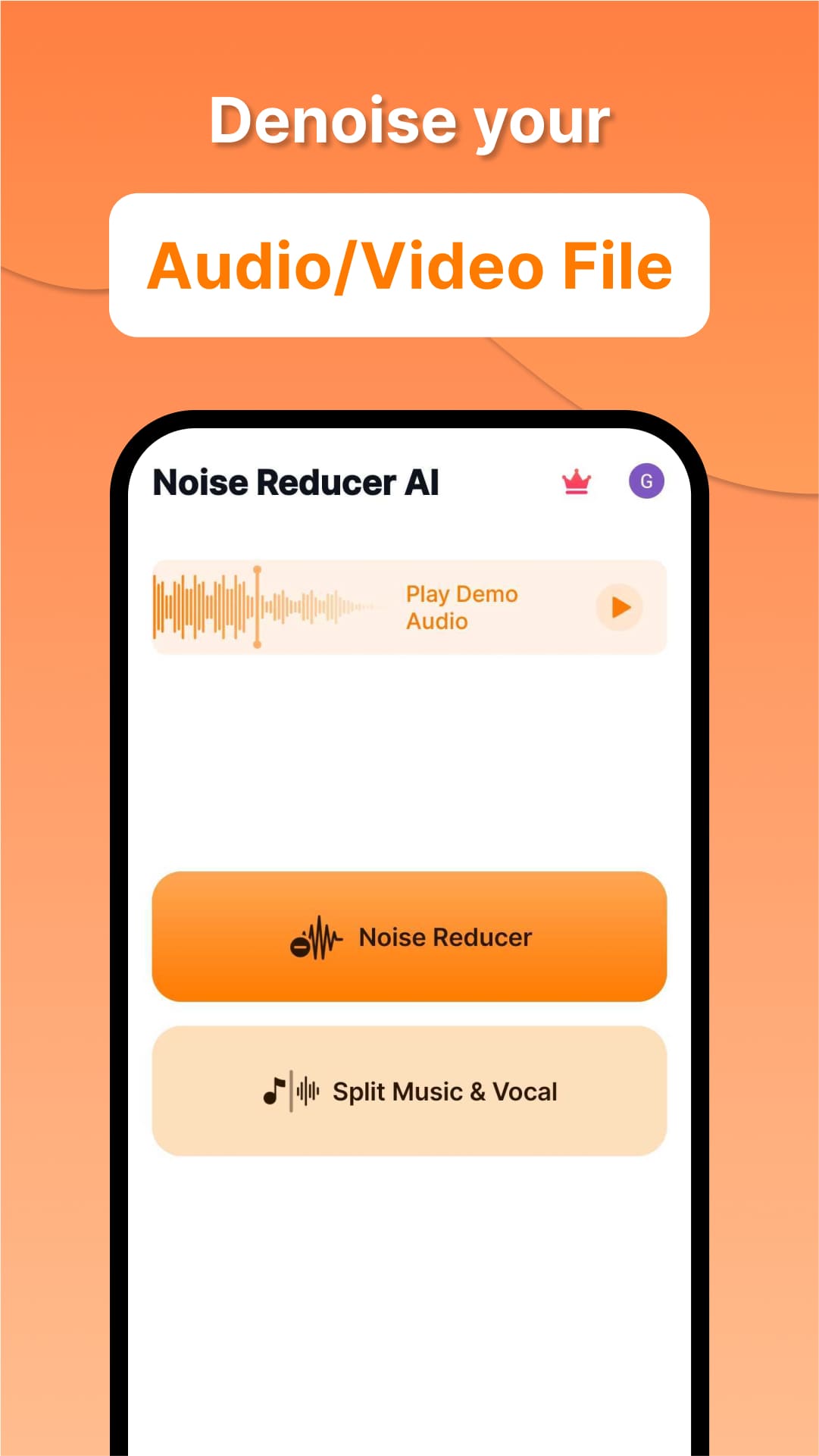Tap the vocal bars icon beside the music note
The height and width of the screenshot is (1456, 819).
coord(309,1091)
